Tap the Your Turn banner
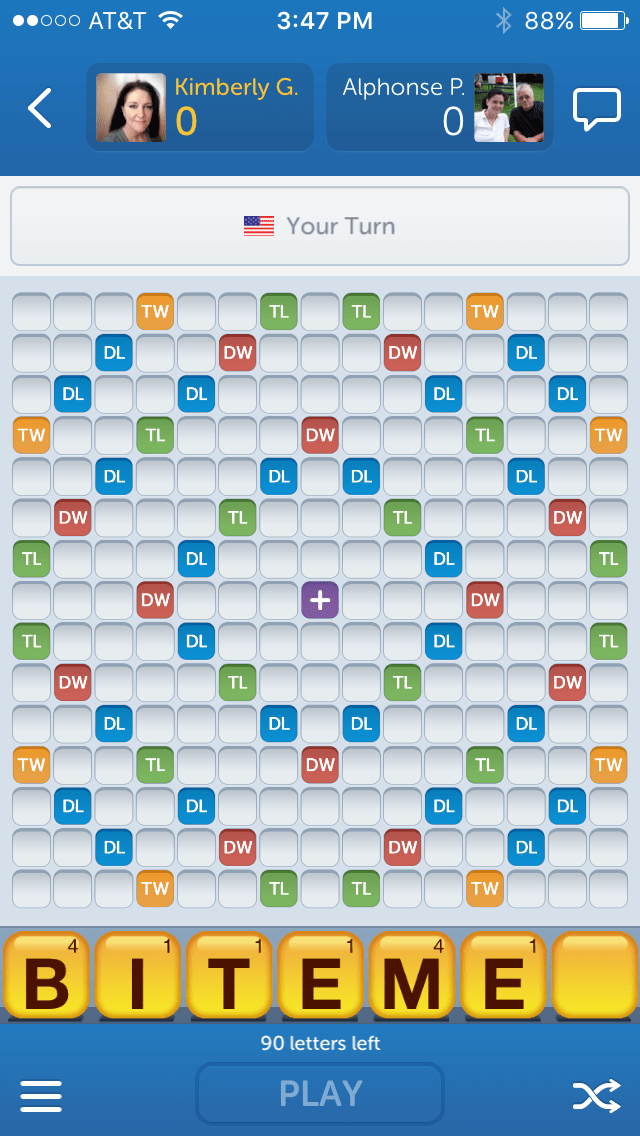 click(320, 226)
